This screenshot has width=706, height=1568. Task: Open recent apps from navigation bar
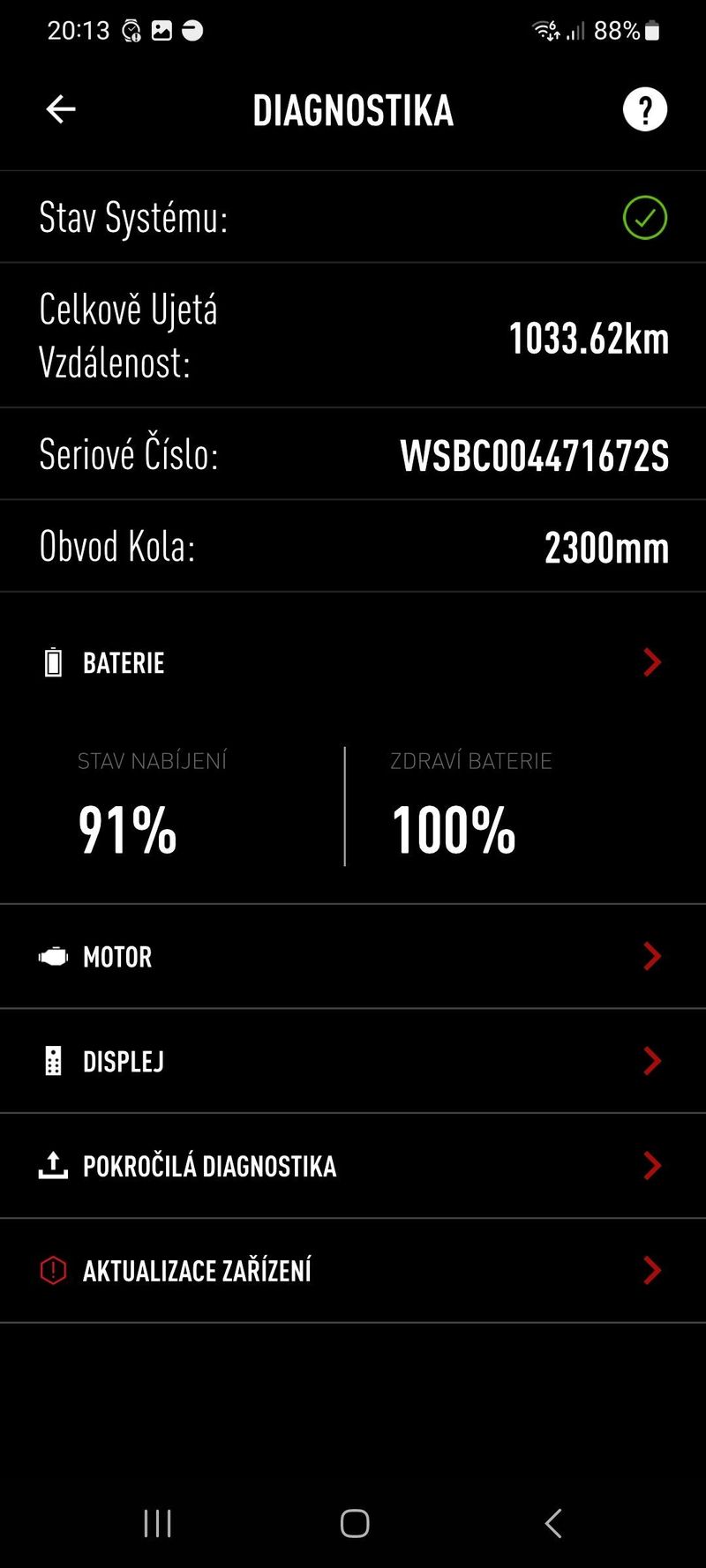[x=158, y=1523]
